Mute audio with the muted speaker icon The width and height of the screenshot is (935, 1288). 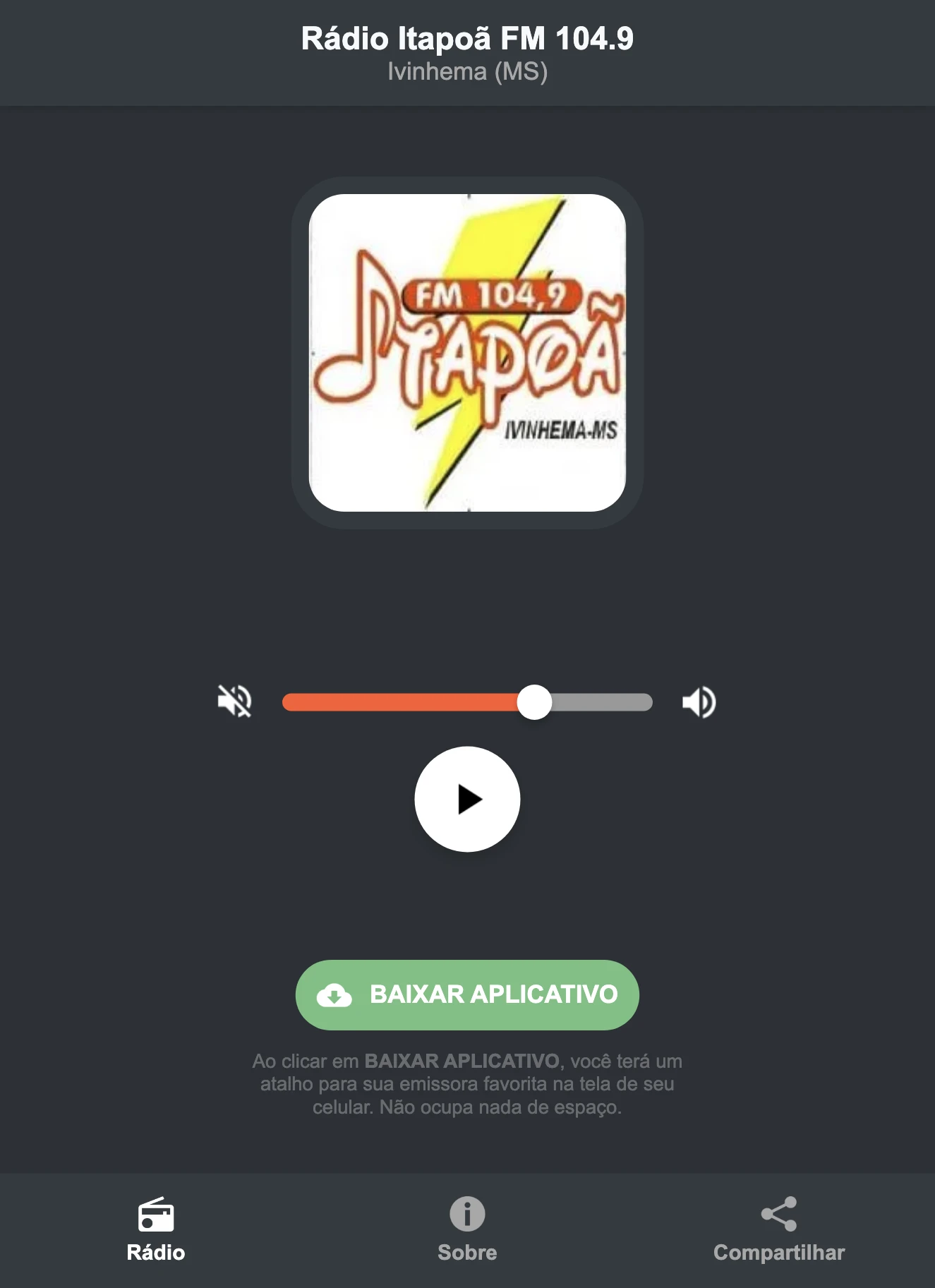point(236,701)
